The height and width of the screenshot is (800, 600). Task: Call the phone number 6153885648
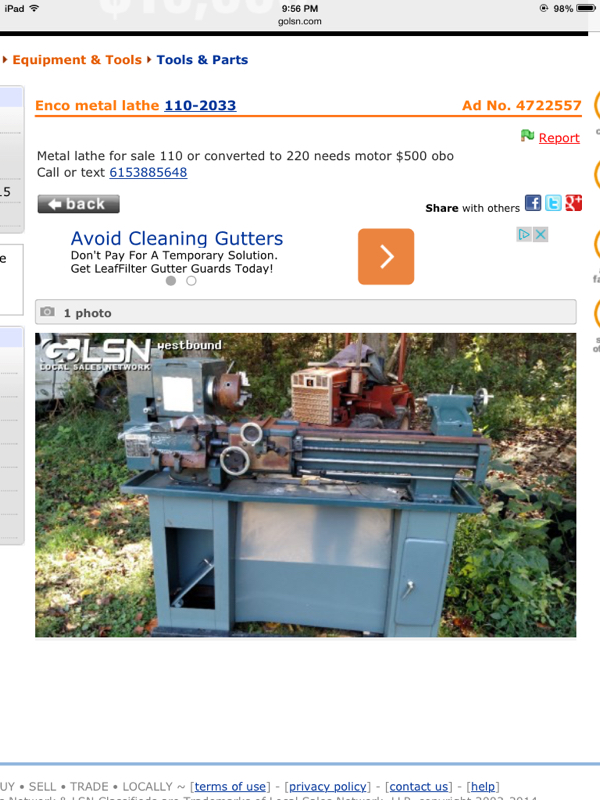point(148,172)
